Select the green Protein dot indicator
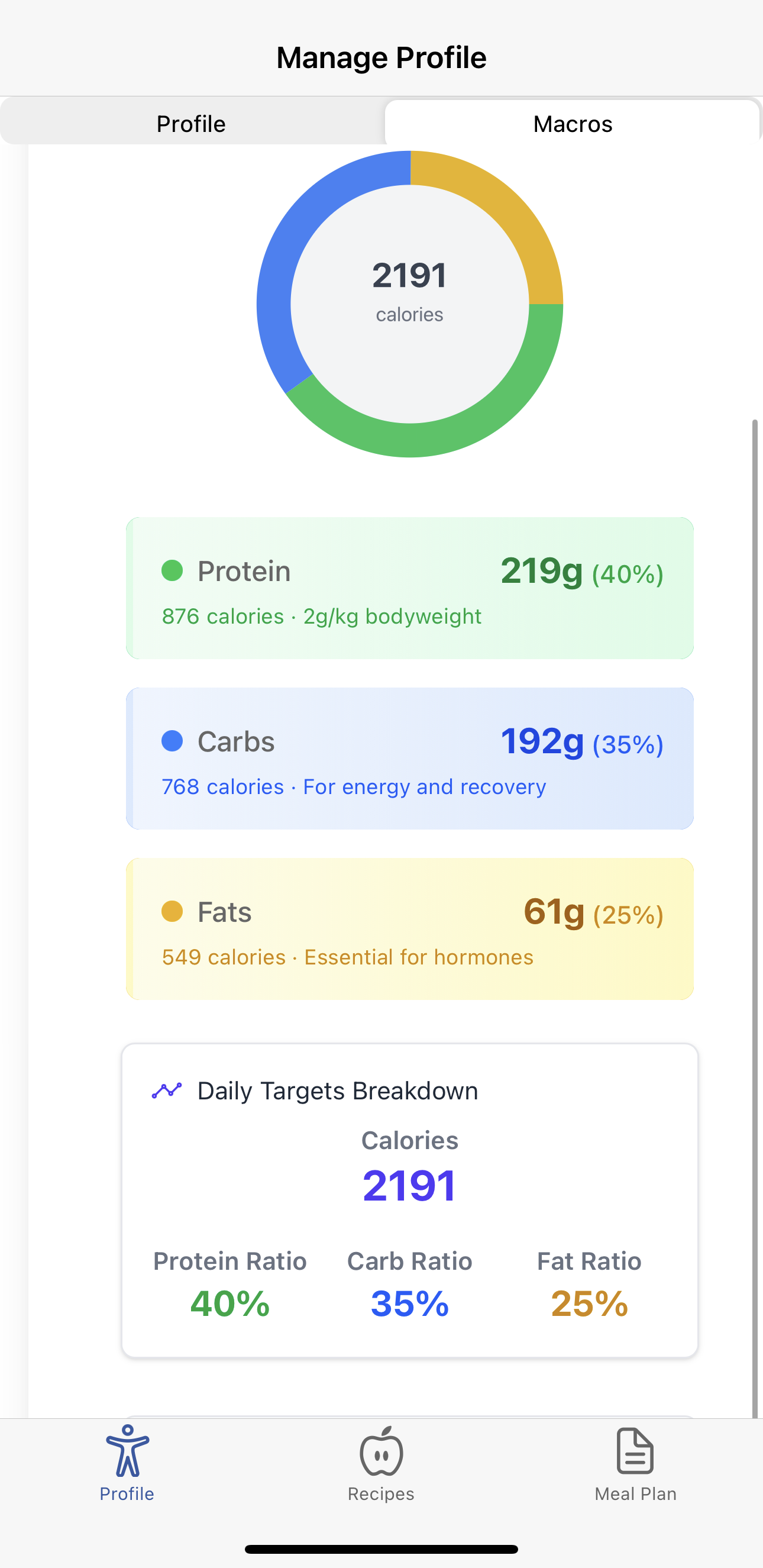This screenshot has height=1568, width=763. tap(172, 571)
